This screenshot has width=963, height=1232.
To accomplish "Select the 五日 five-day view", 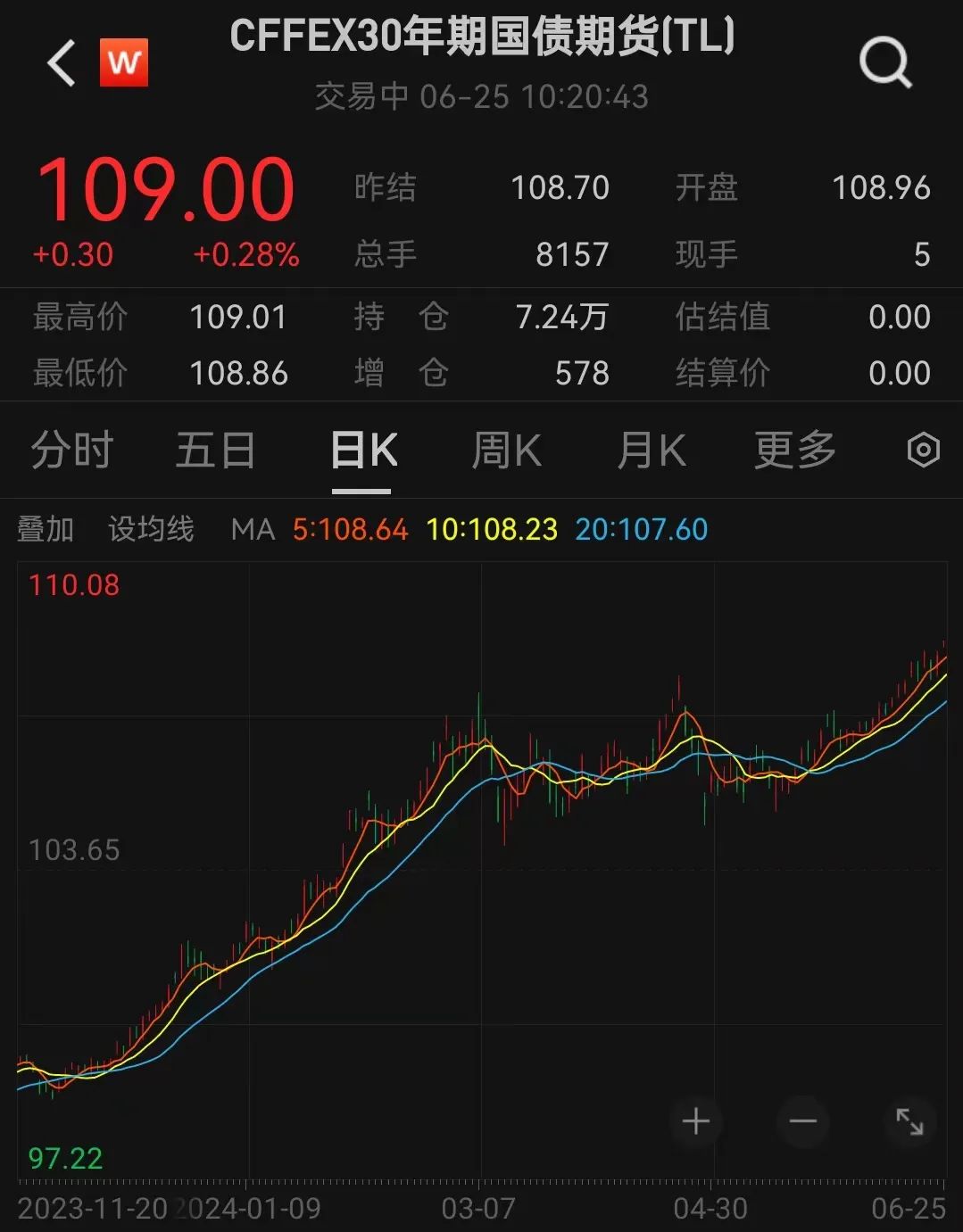I will [x=213, y=451].
